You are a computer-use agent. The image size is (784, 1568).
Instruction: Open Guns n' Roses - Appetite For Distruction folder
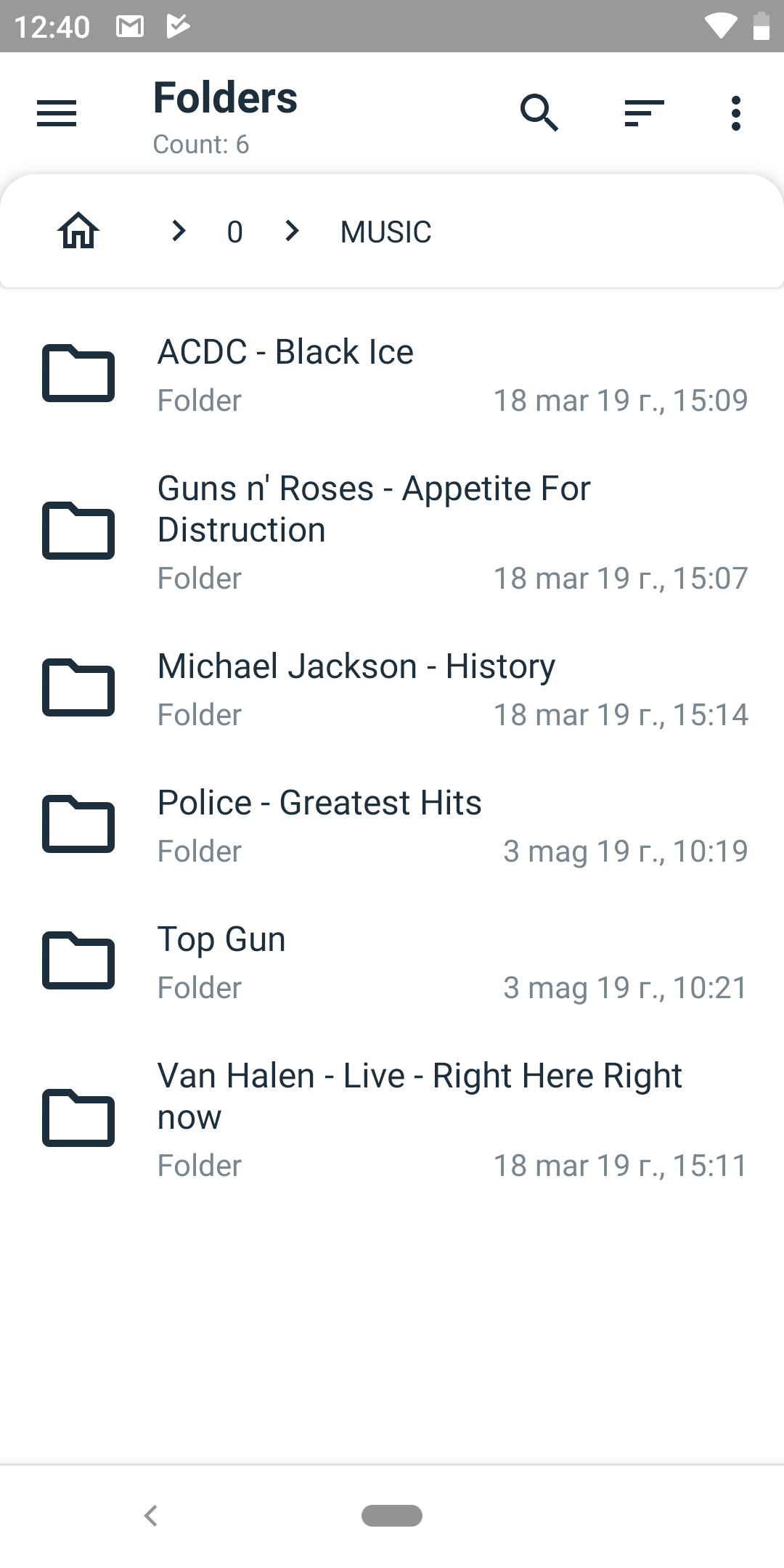pyautogui.click(x=392, y=531)
